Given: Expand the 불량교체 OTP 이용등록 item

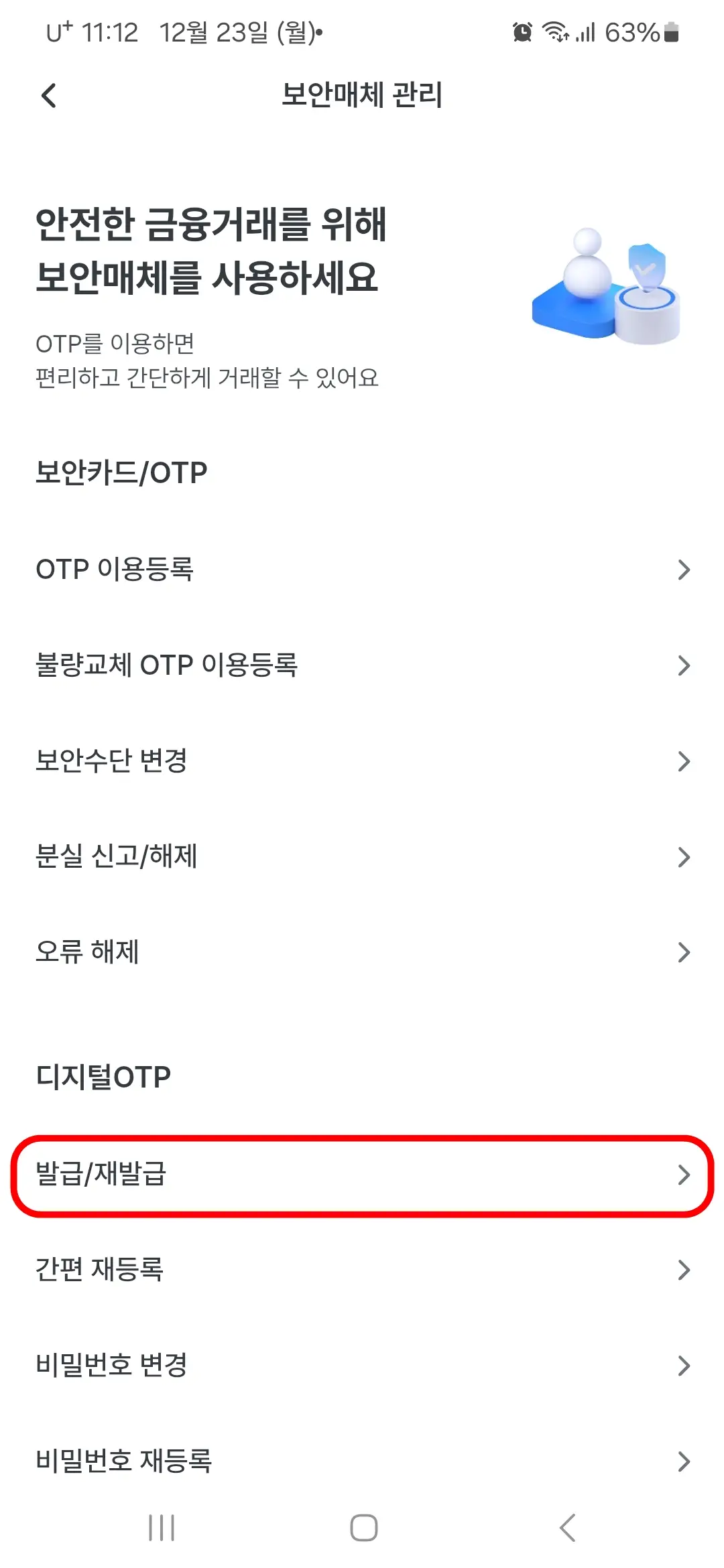Looking at the screenshot, I should tap(362, 665).
